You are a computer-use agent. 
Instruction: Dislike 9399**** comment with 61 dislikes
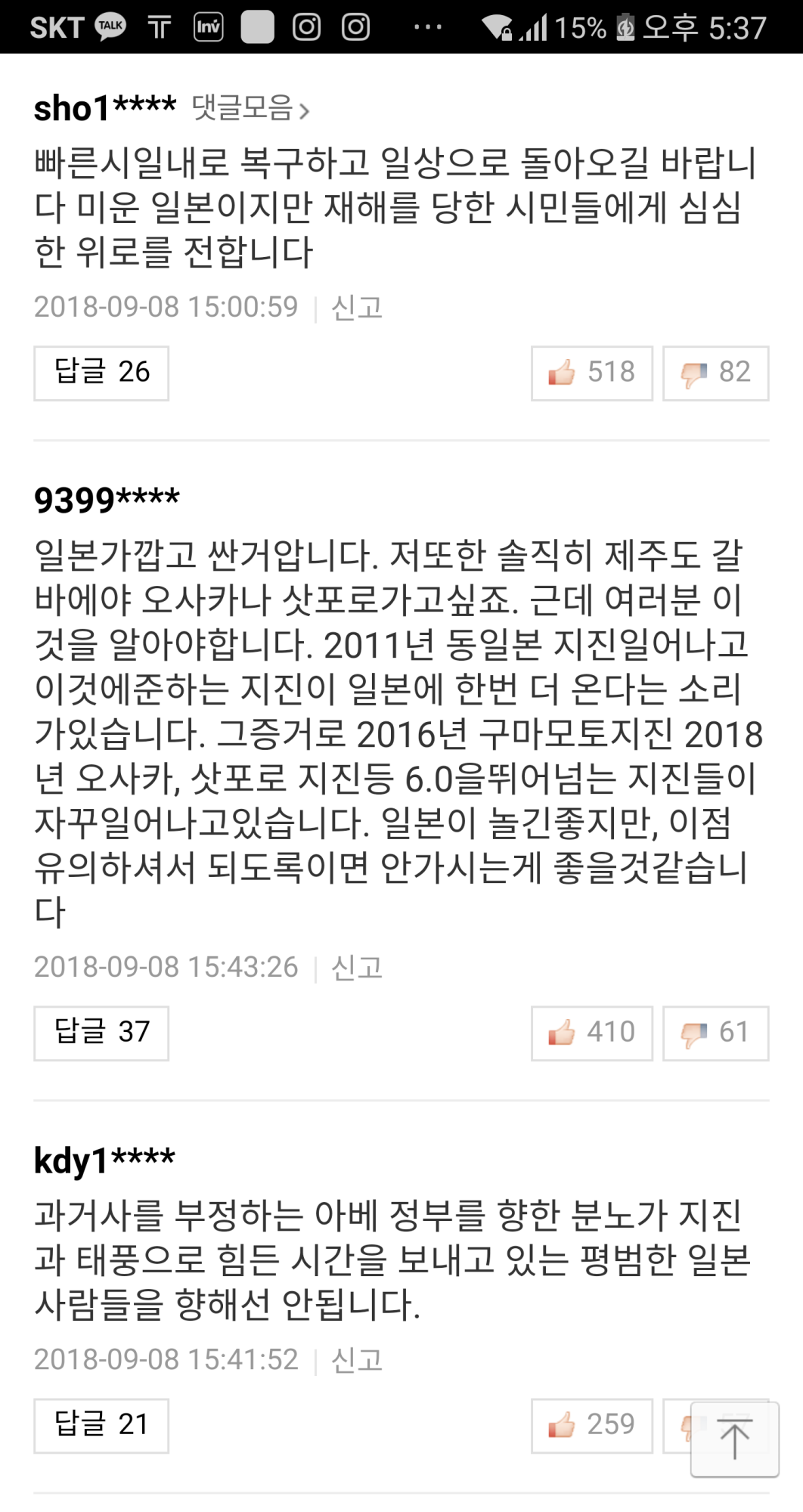[x=715, y=1033]
